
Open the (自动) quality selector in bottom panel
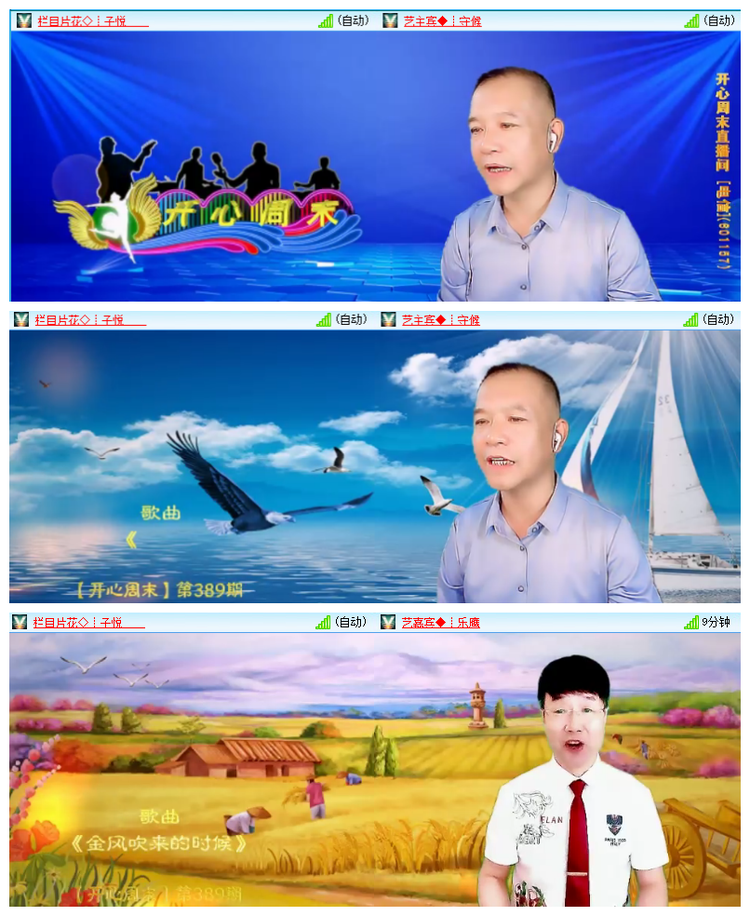(353, 621)
